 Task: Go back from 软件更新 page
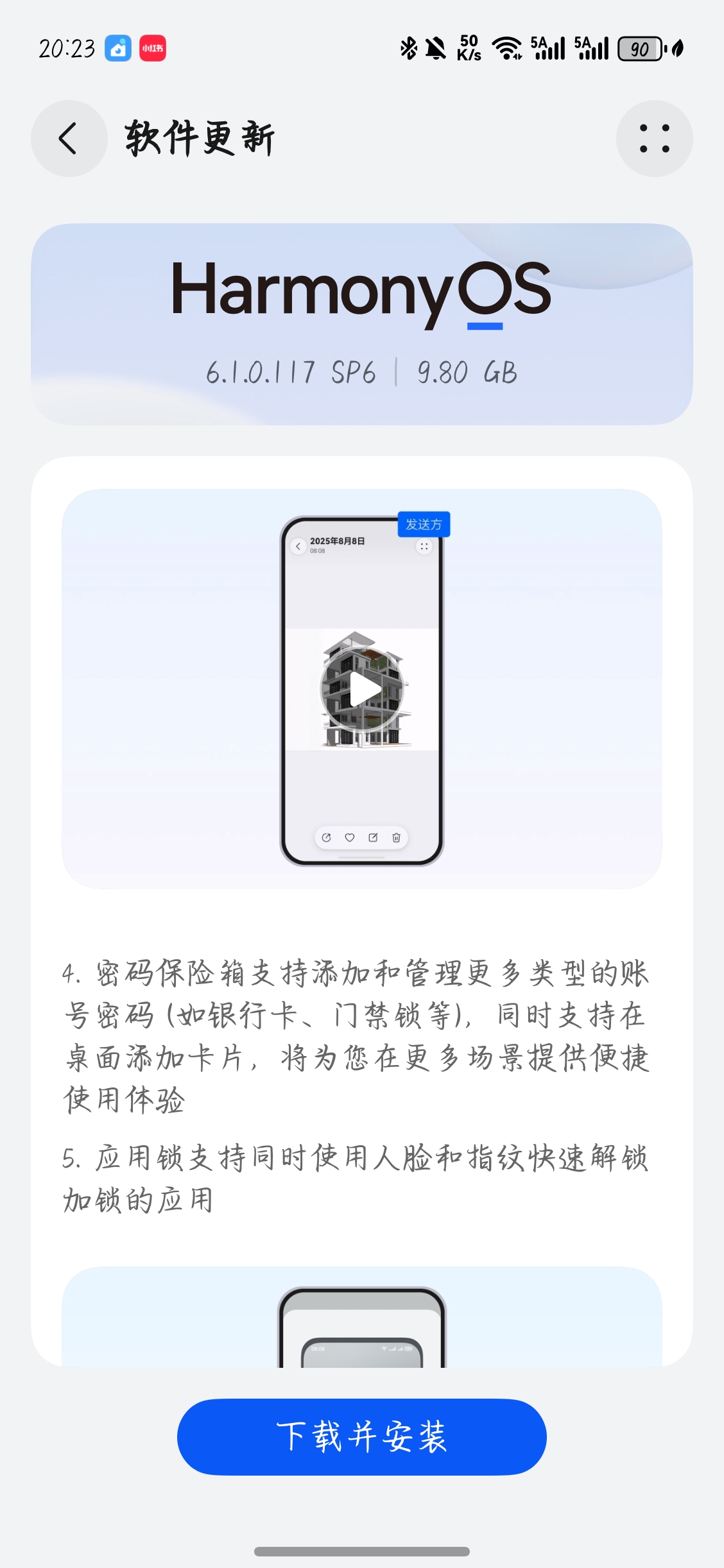[69, 138]
